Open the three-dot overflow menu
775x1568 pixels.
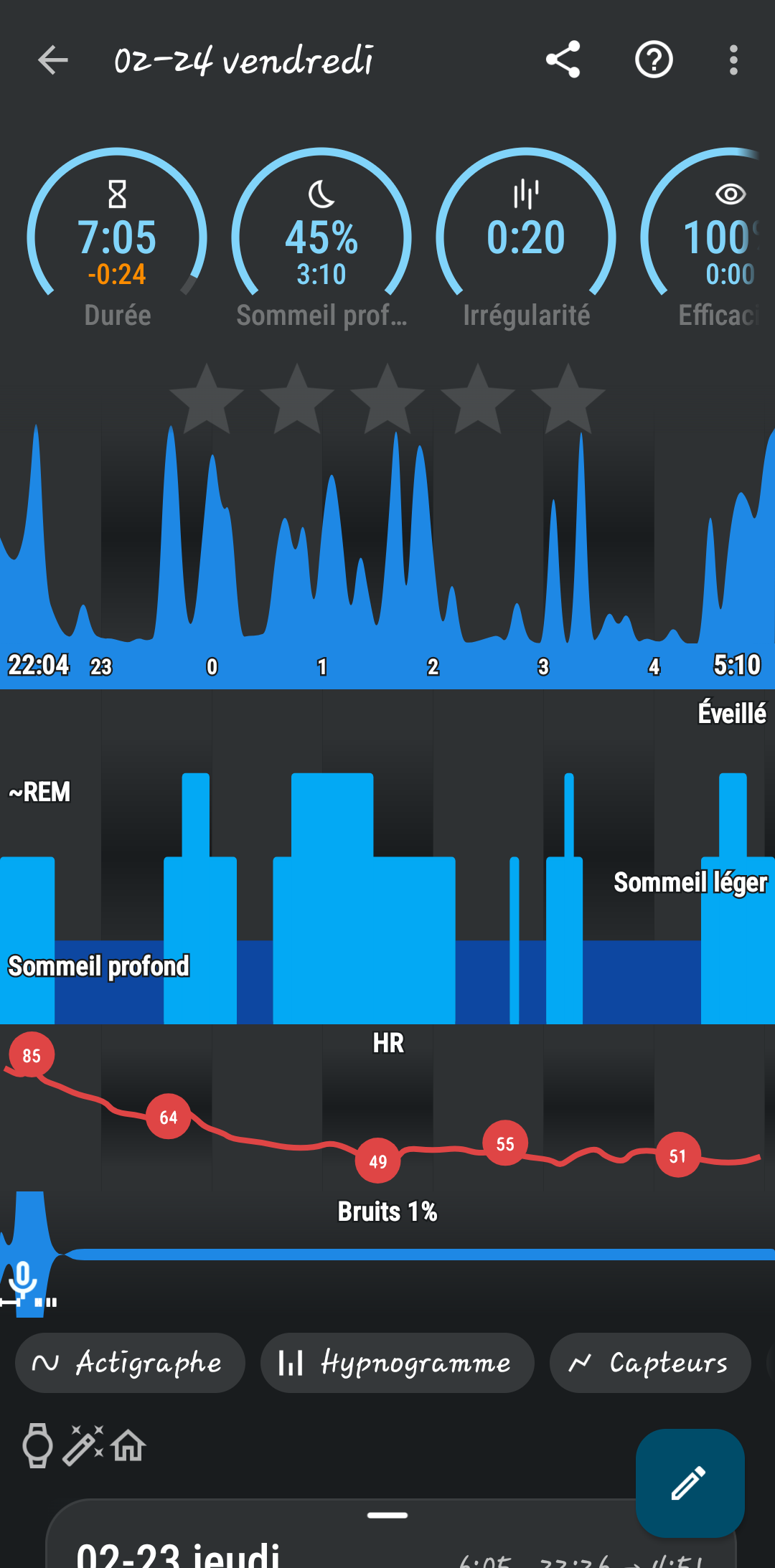pos(733,60)
